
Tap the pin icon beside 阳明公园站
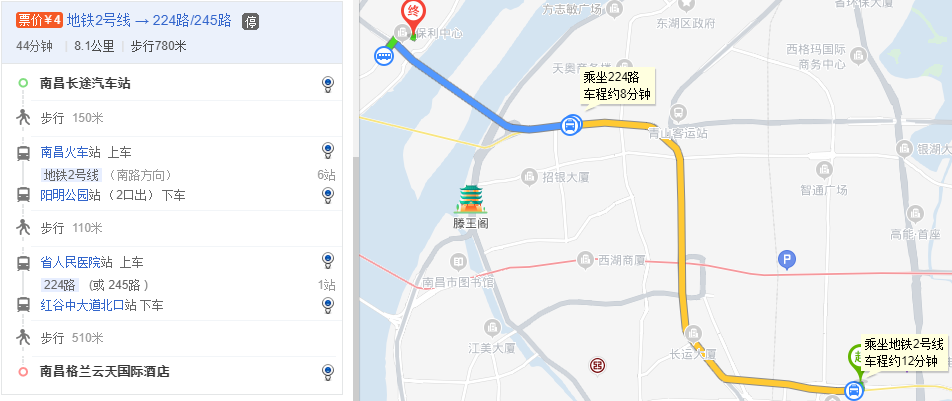(x=327, y=195)
